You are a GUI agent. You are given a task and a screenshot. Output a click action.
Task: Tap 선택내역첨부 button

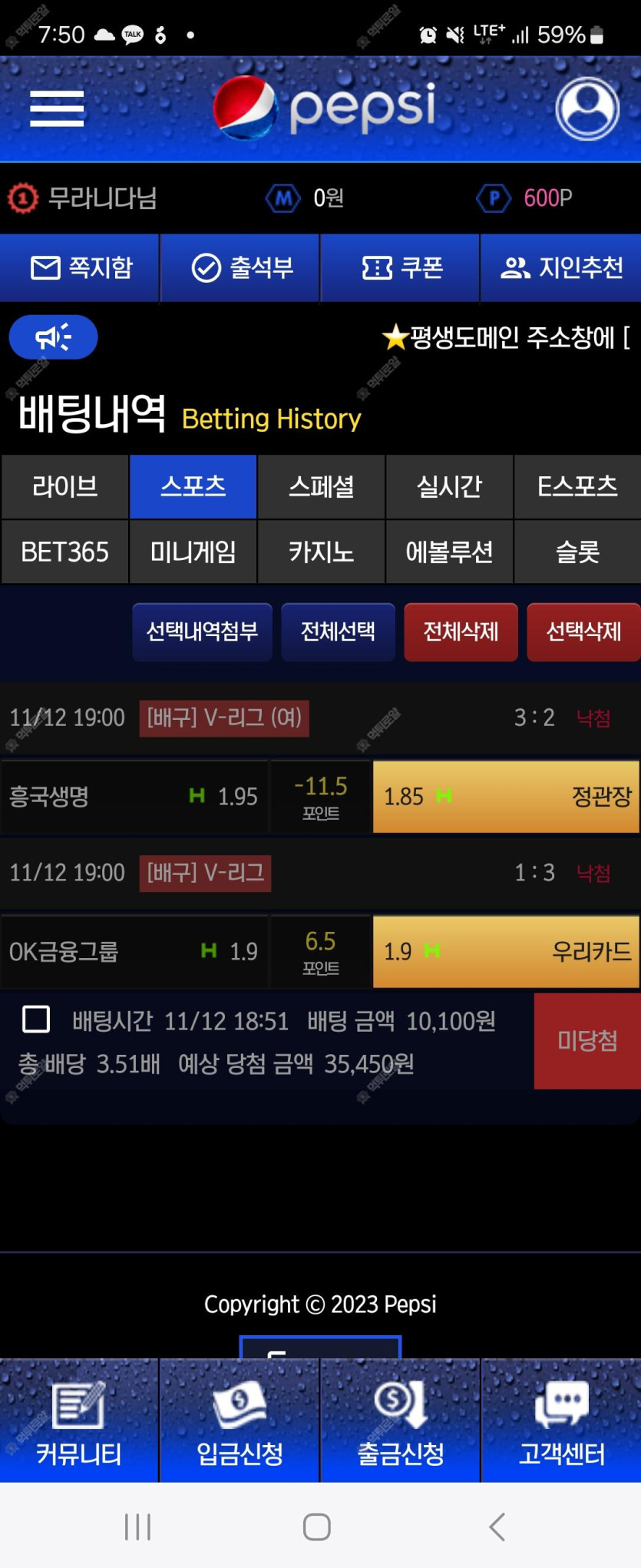202,632
